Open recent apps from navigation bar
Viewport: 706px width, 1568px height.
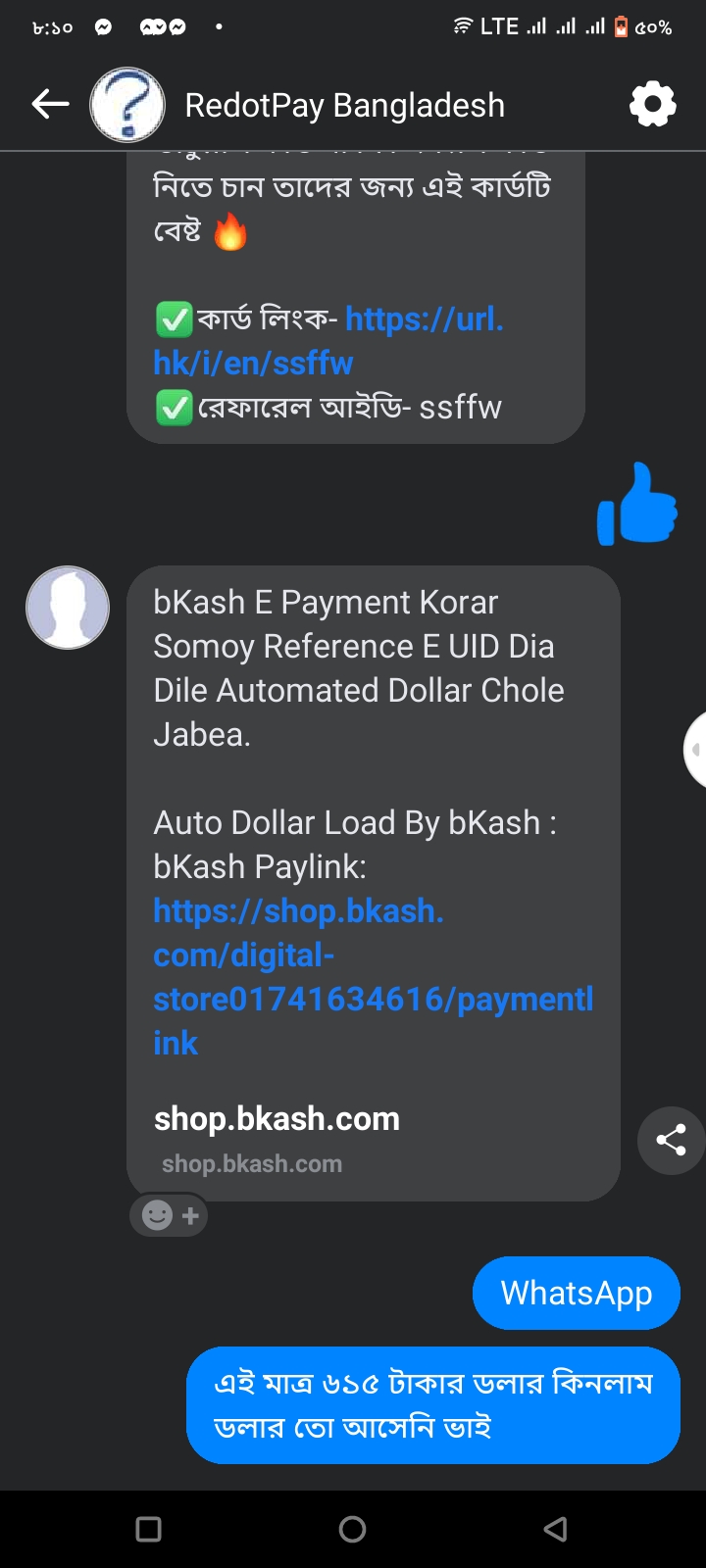(x=149, y=1529)
